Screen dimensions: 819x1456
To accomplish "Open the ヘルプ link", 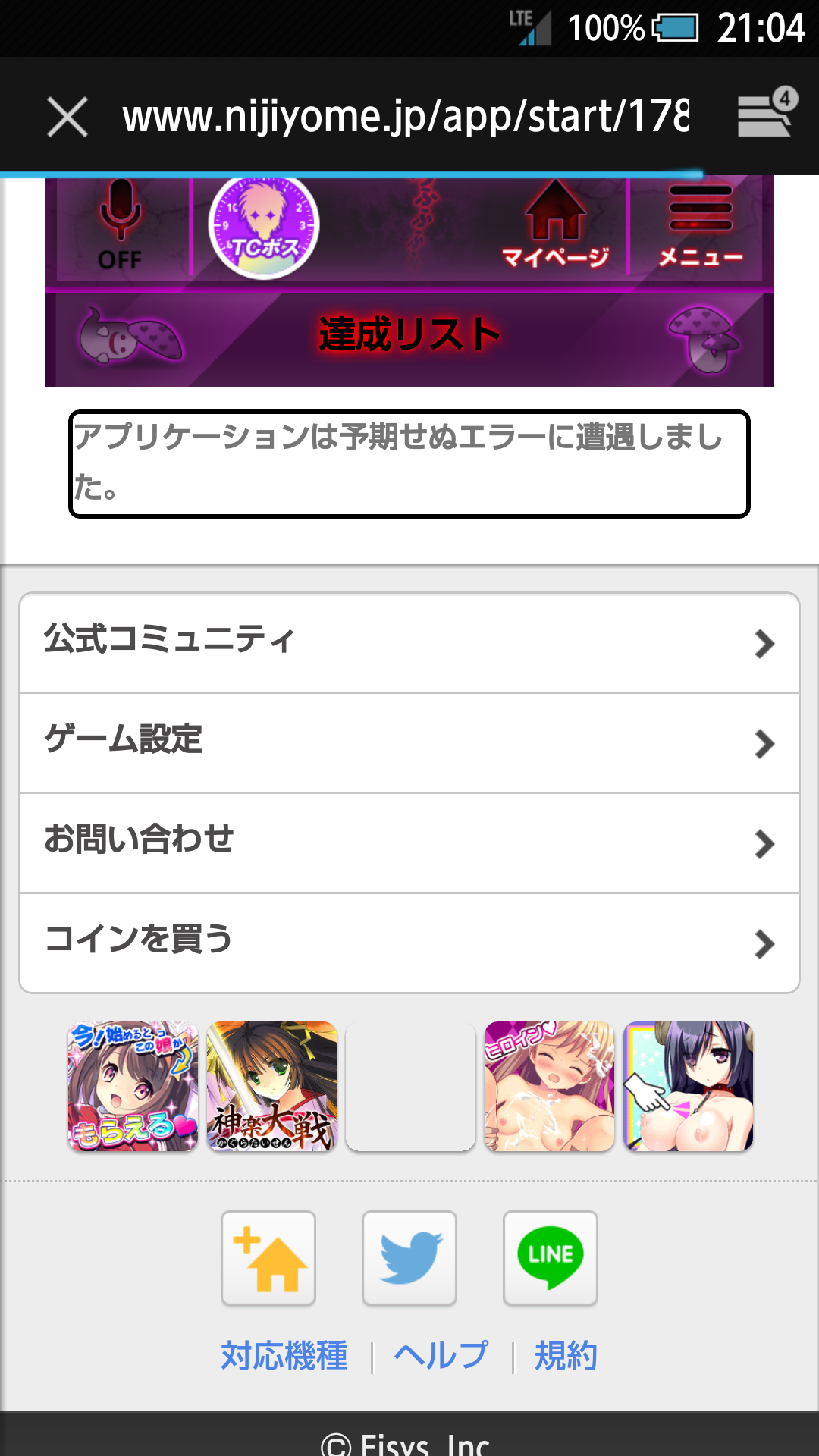I will click(x=441, y=1356).
